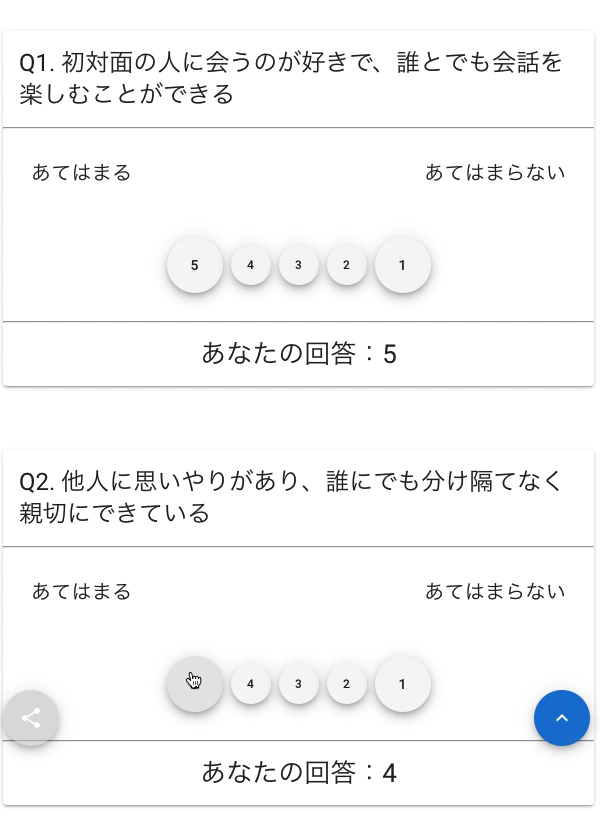Viewport: 600px width, 824px height.
Task: Open the share button
Action: tap(31, 718)
